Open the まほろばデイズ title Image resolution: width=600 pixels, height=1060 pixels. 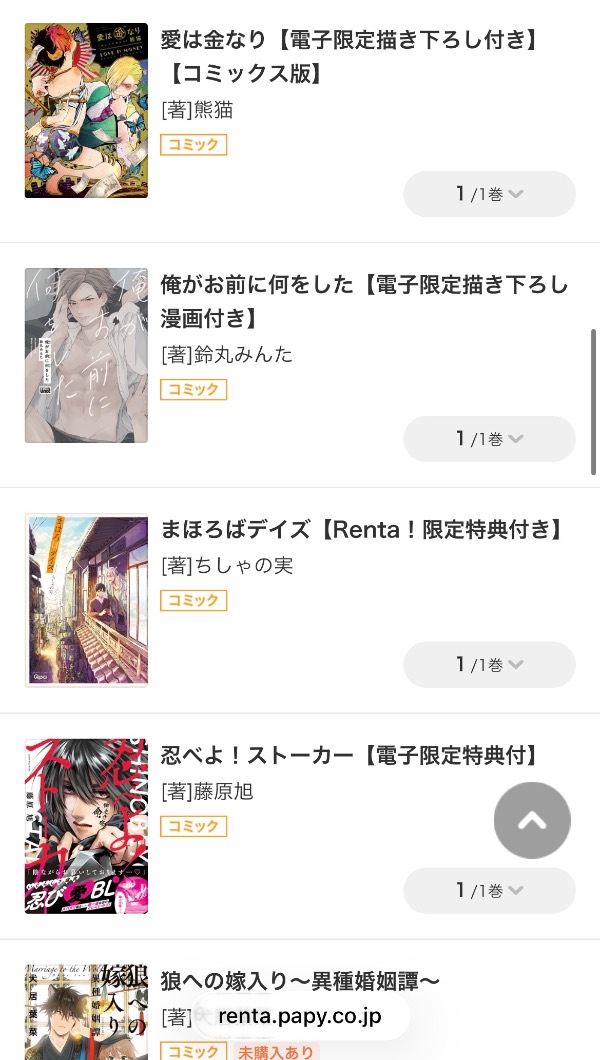362,529
